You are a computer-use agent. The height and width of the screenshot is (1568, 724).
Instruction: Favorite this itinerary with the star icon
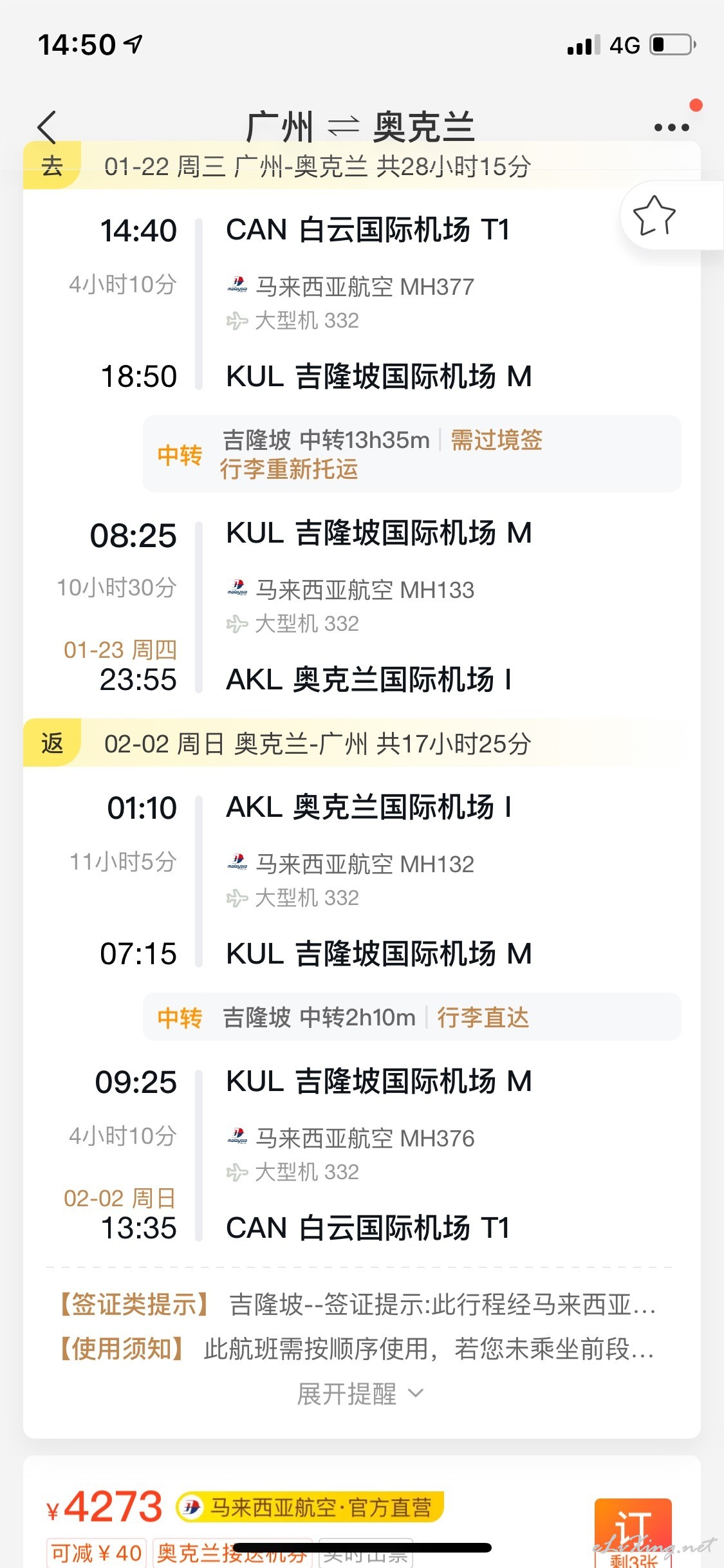[654, 216]
